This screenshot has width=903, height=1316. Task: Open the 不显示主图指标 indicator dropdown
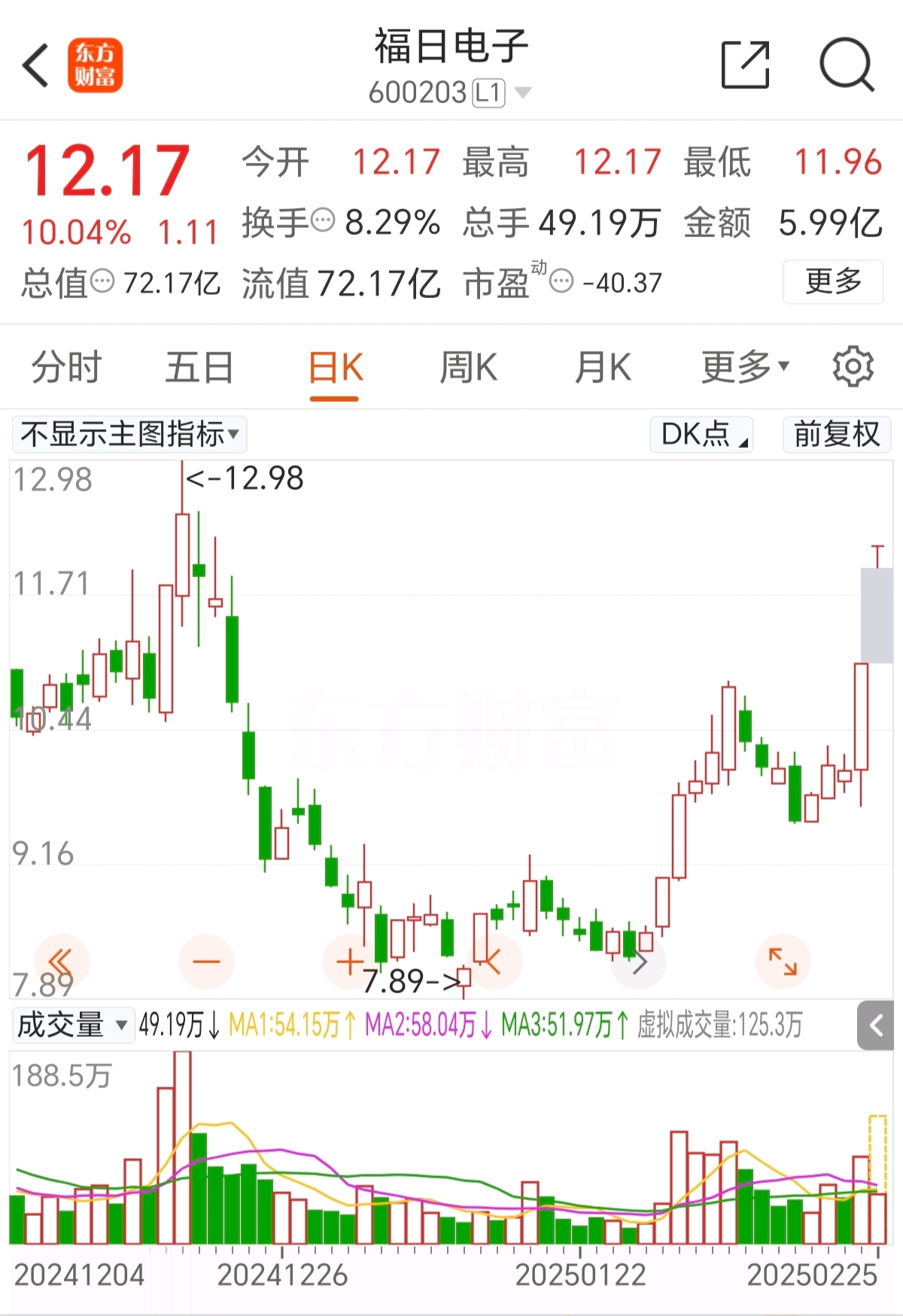click(x=129, y=434)
